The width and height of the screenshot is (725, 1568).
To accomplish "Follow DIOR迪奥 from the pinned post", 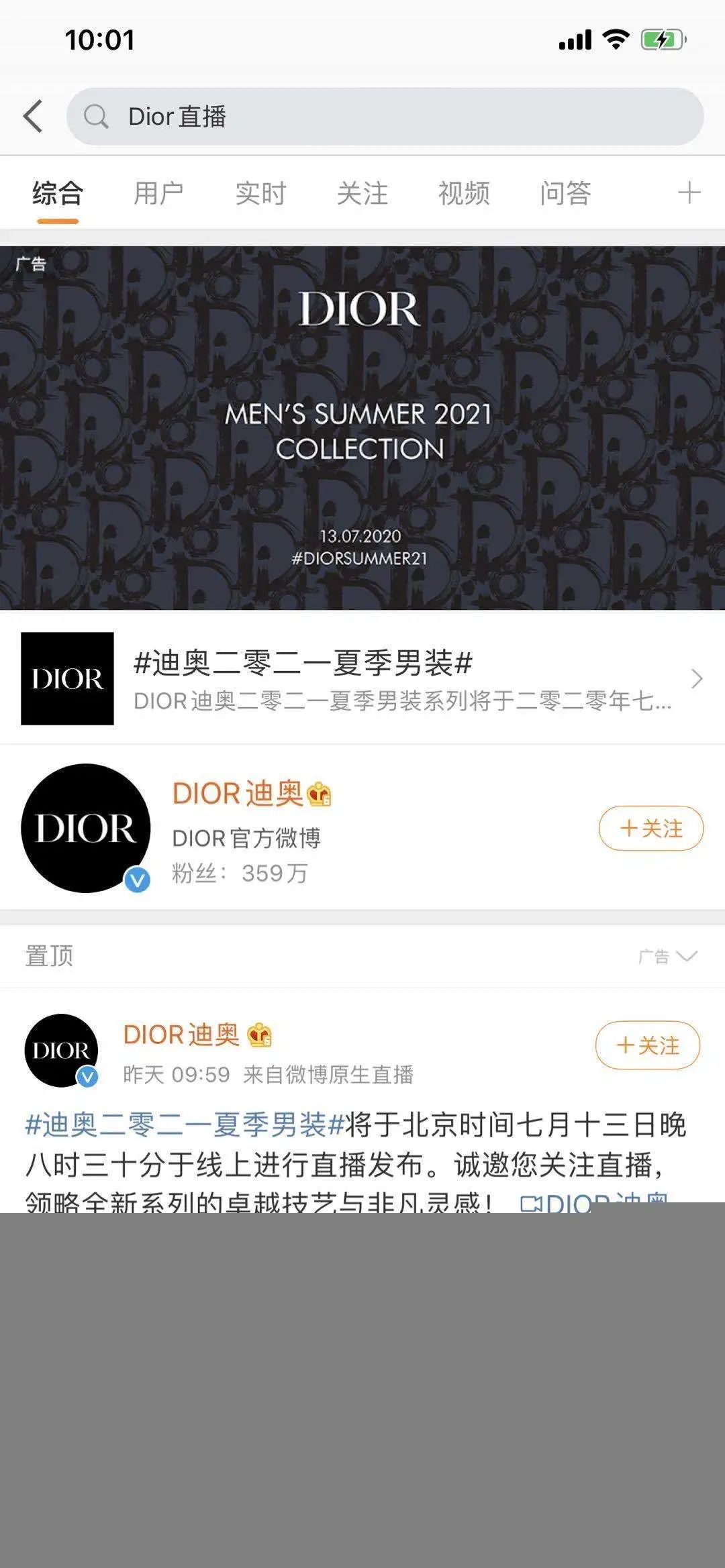I will coord(647,1045).
